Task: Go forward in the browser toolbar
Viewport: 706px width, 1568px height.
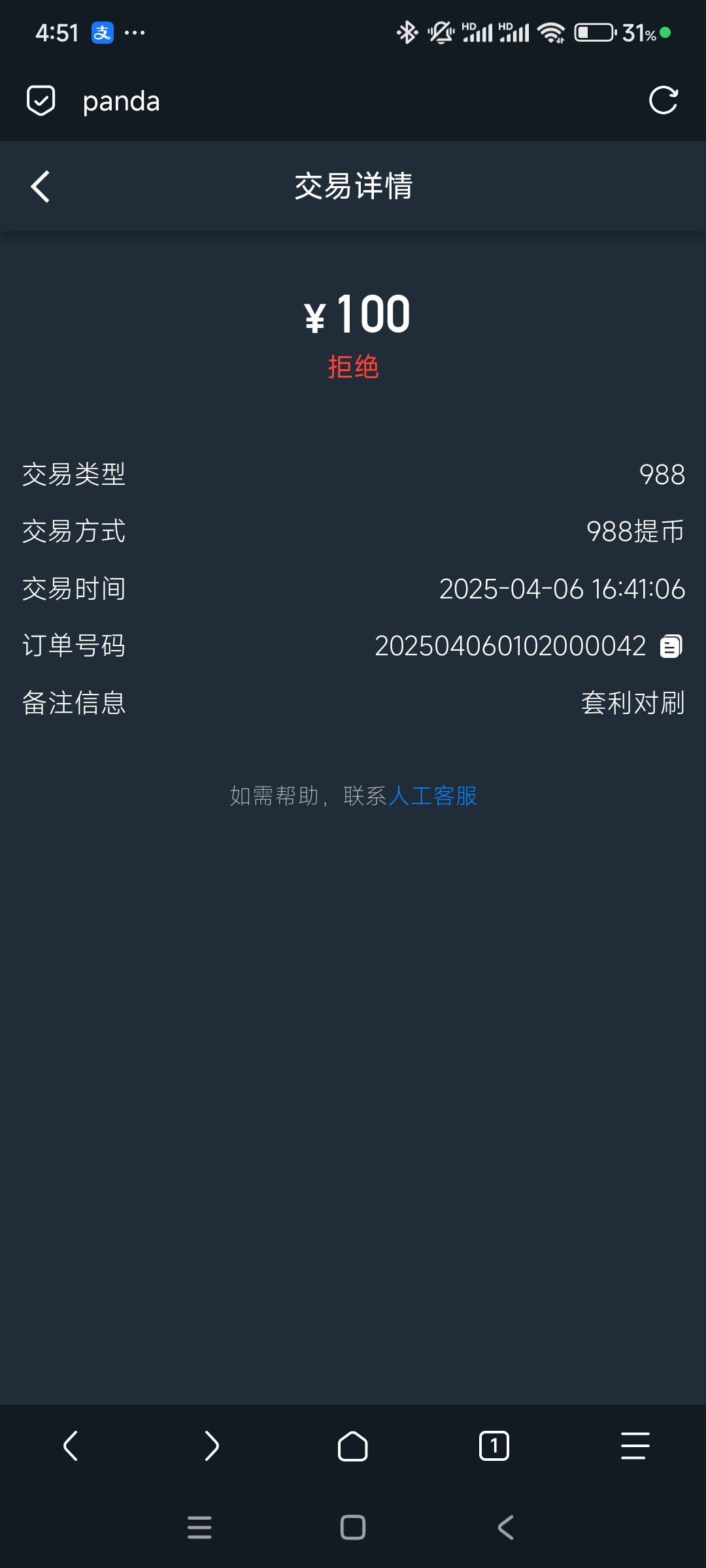Action: pyautogui.click(x=212, y=1445)
